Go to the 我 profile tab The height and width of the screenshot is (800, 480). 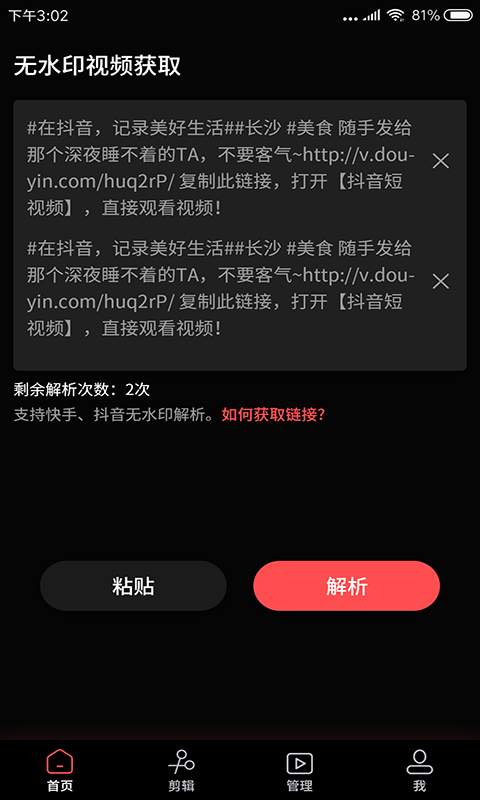(x=419, y=770)
